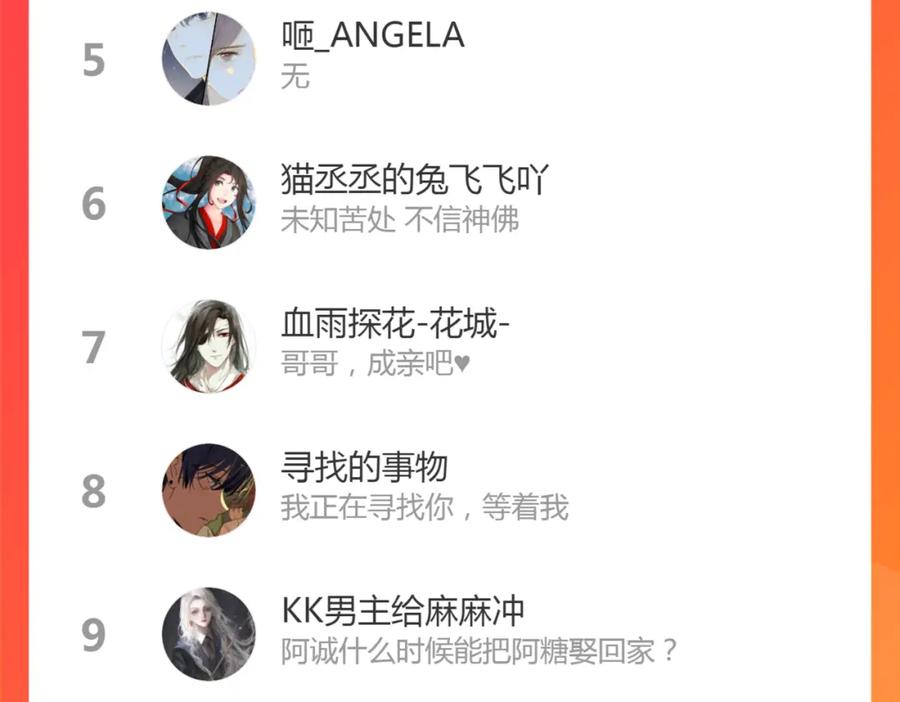Open KK男主给麻麻冲 in the ranking
This screenshot has width=900, height=702.
449,634
